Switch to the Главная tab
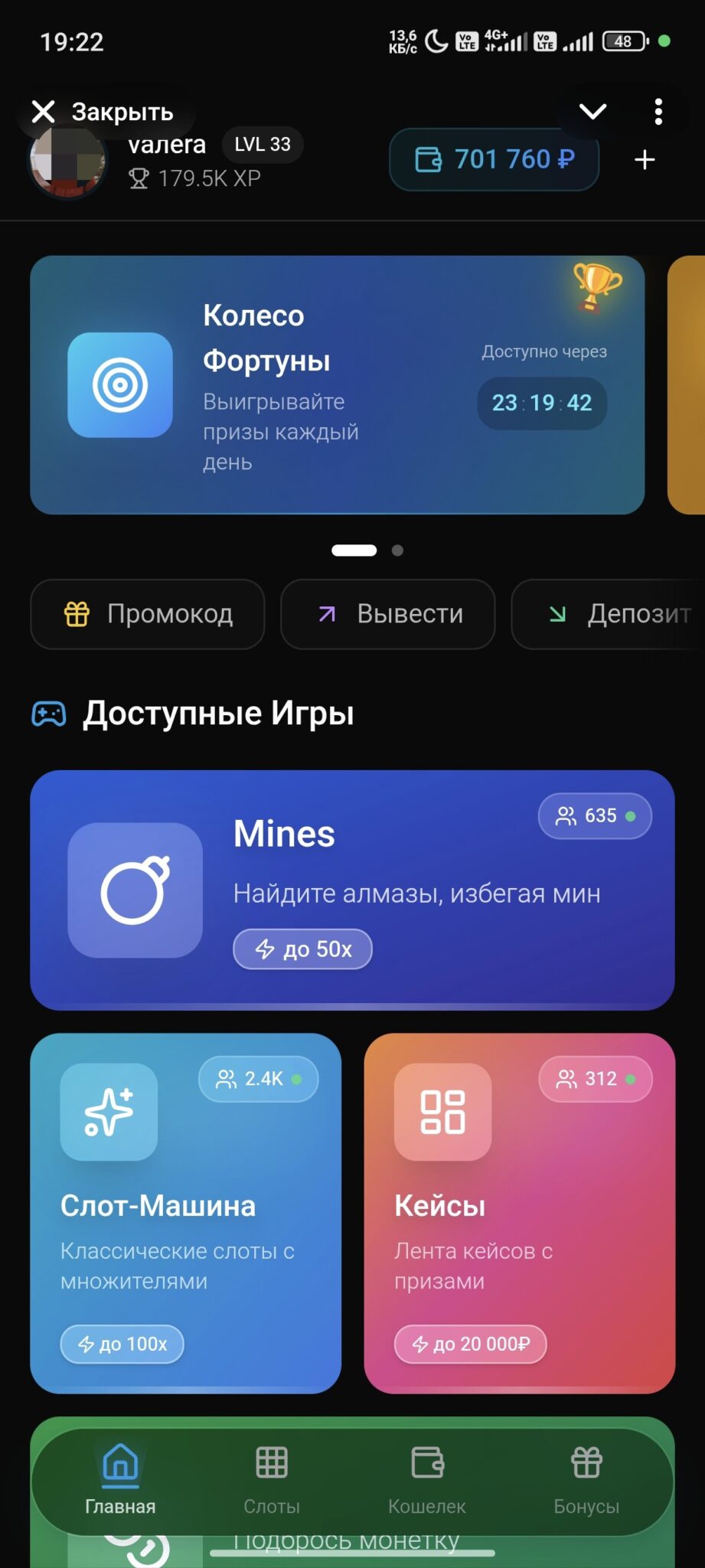The width and height of the screenshot is (705, 1568). pos(120,1479)
